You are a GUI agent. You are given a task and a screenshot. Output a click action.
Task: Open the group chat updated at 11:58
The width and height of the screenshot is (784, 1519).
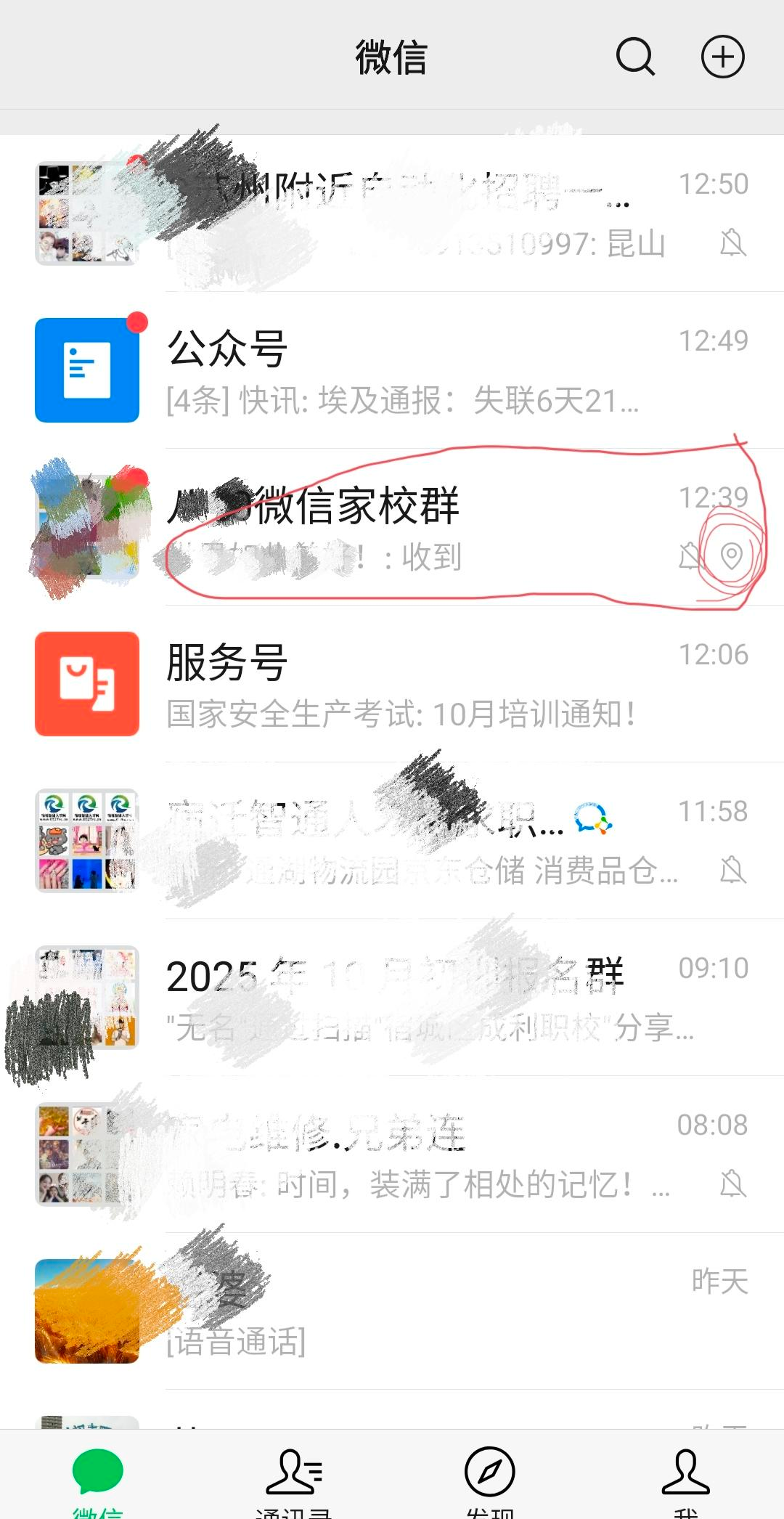[x=392, y=841]
